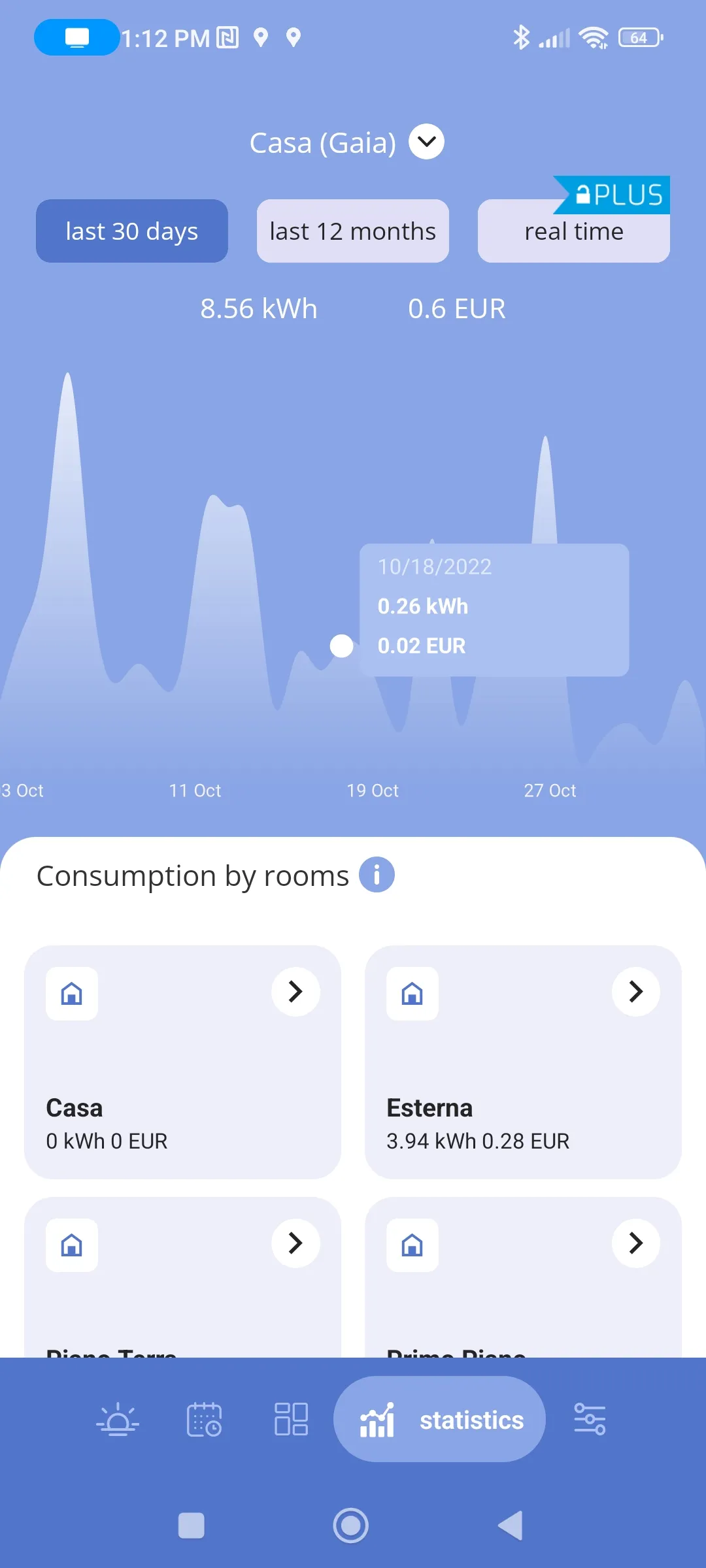Tap the statistics chart icon
The height and width of the screenshot is (1568, 706).
[378, 1420]
